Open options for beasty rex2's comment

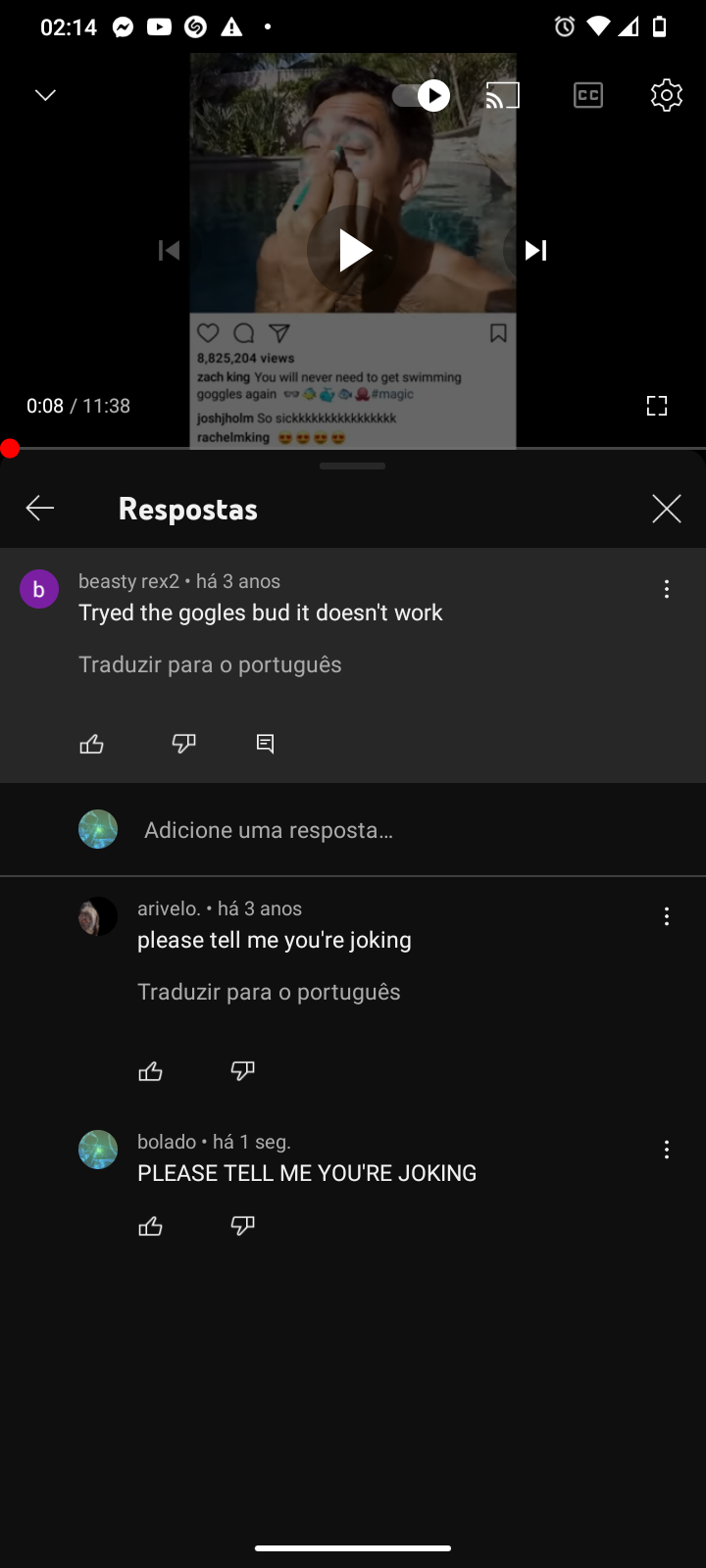[667, 589]
